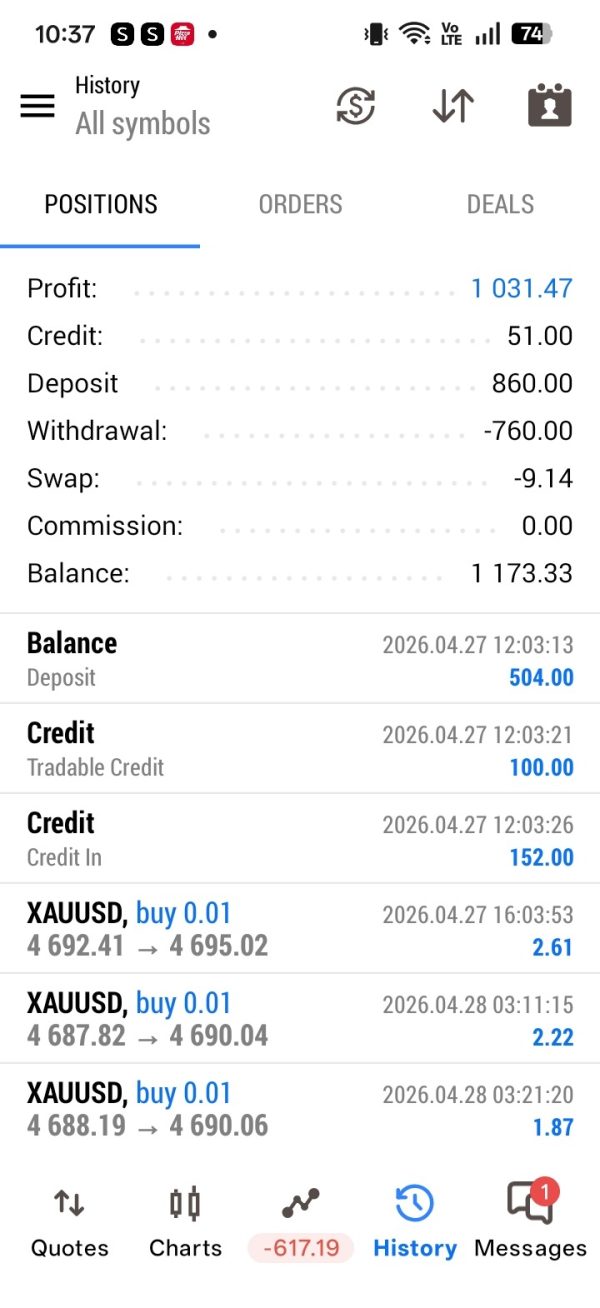600x1308 pixels.
Task: Expand XAUUSD trade with 2.61 profit
Action: [x=300, y=929]
